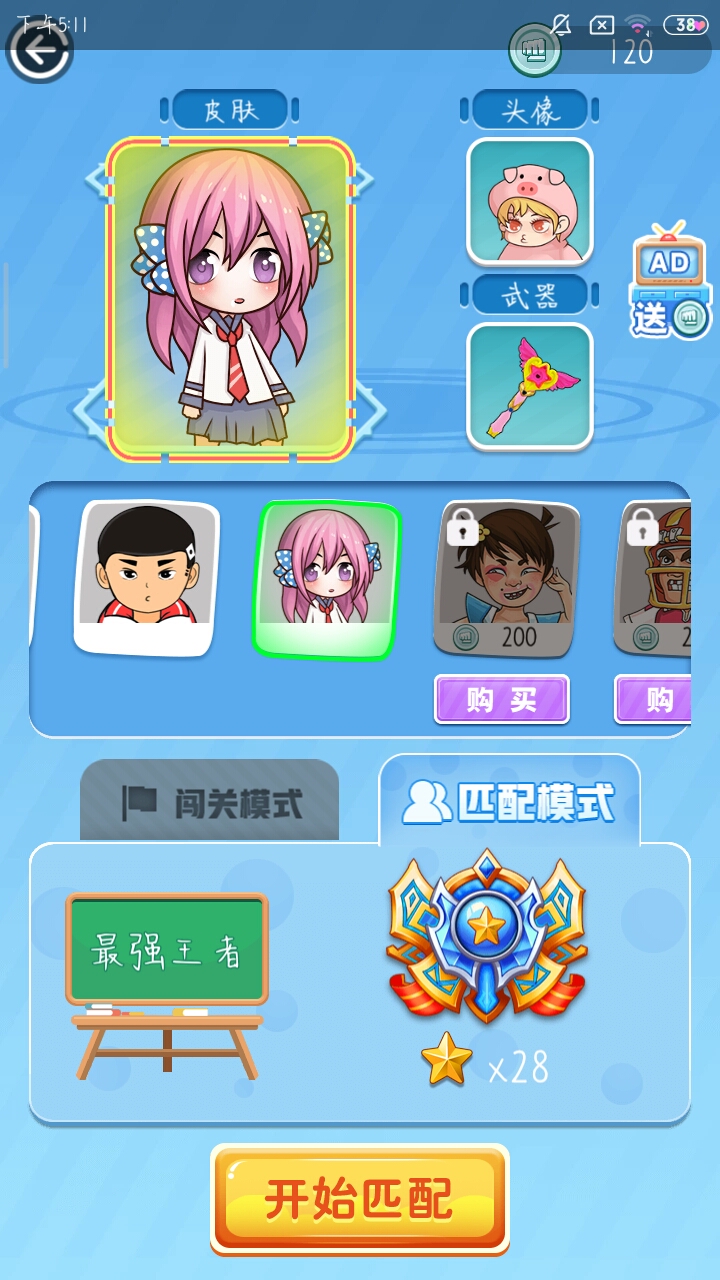Viewport: 720px width, 1280px height.
Task: Start matching with 开始匹配
Action: 359,1197
